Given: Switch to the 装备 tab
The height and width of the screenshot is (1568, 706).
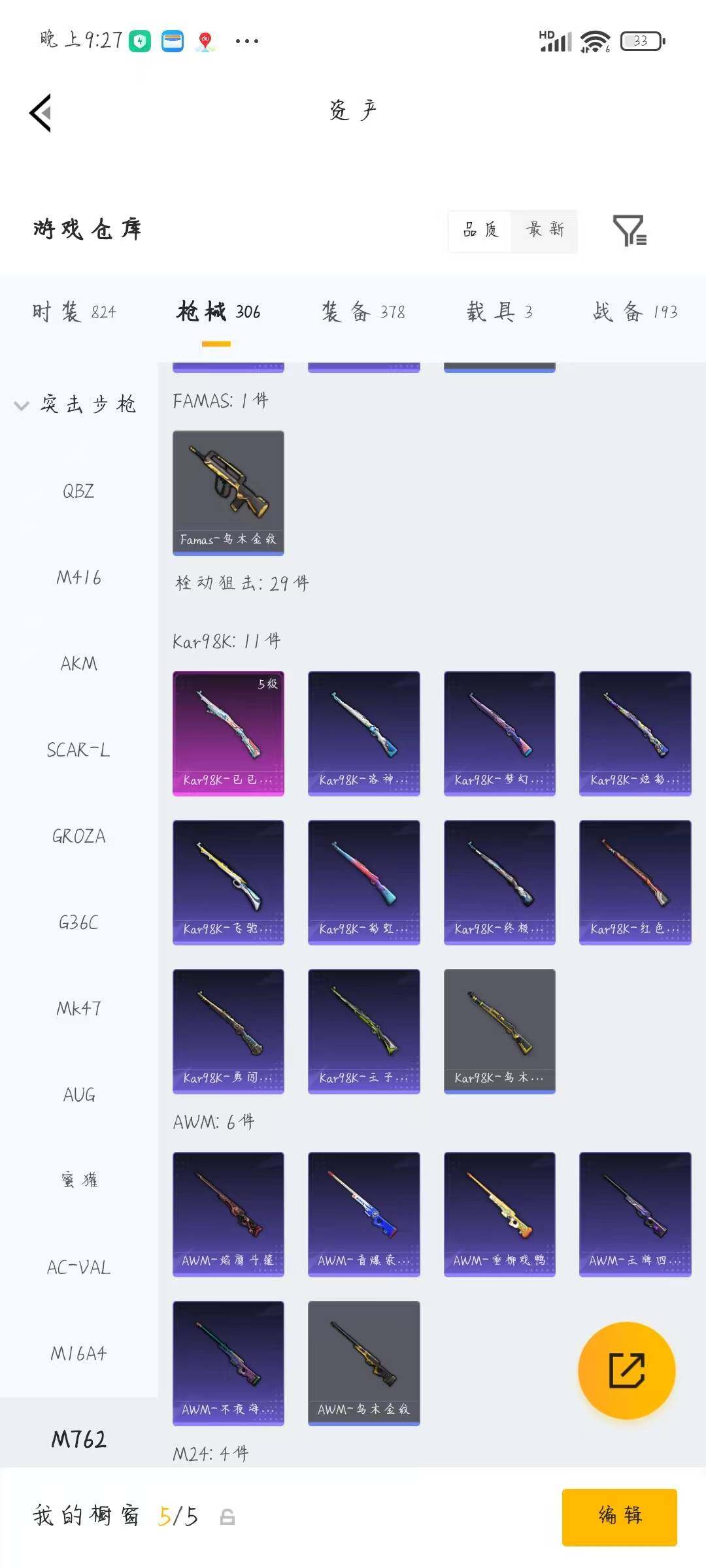Looking at the screenshot, I should pyautogui.click(x=363, y=312).
